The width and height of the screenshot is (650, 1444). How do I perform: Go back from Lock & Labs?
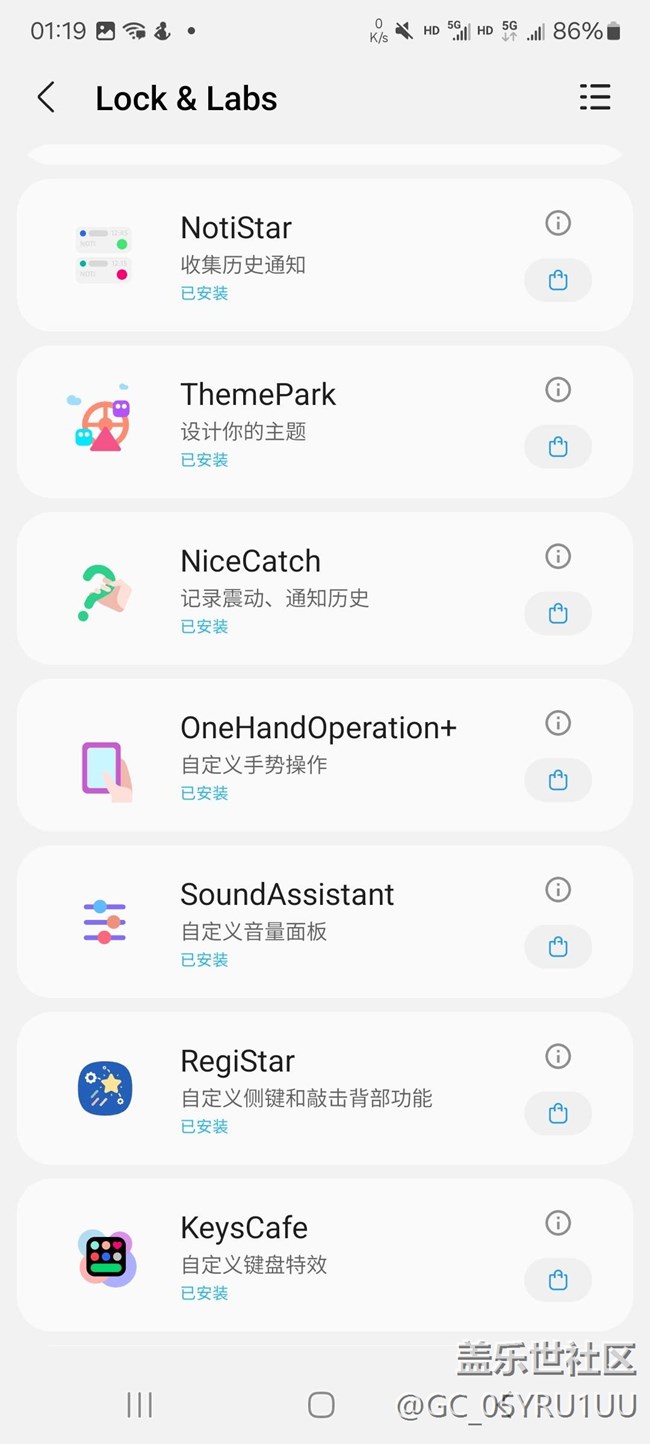tap(46, 98)
